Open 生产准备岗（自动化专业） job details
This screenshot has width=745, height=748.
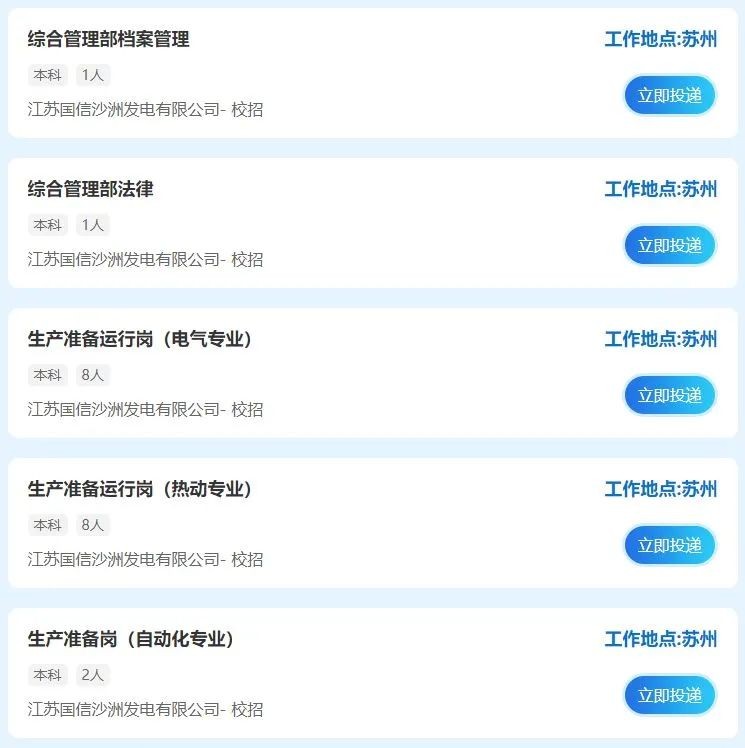tap(131, 640)
